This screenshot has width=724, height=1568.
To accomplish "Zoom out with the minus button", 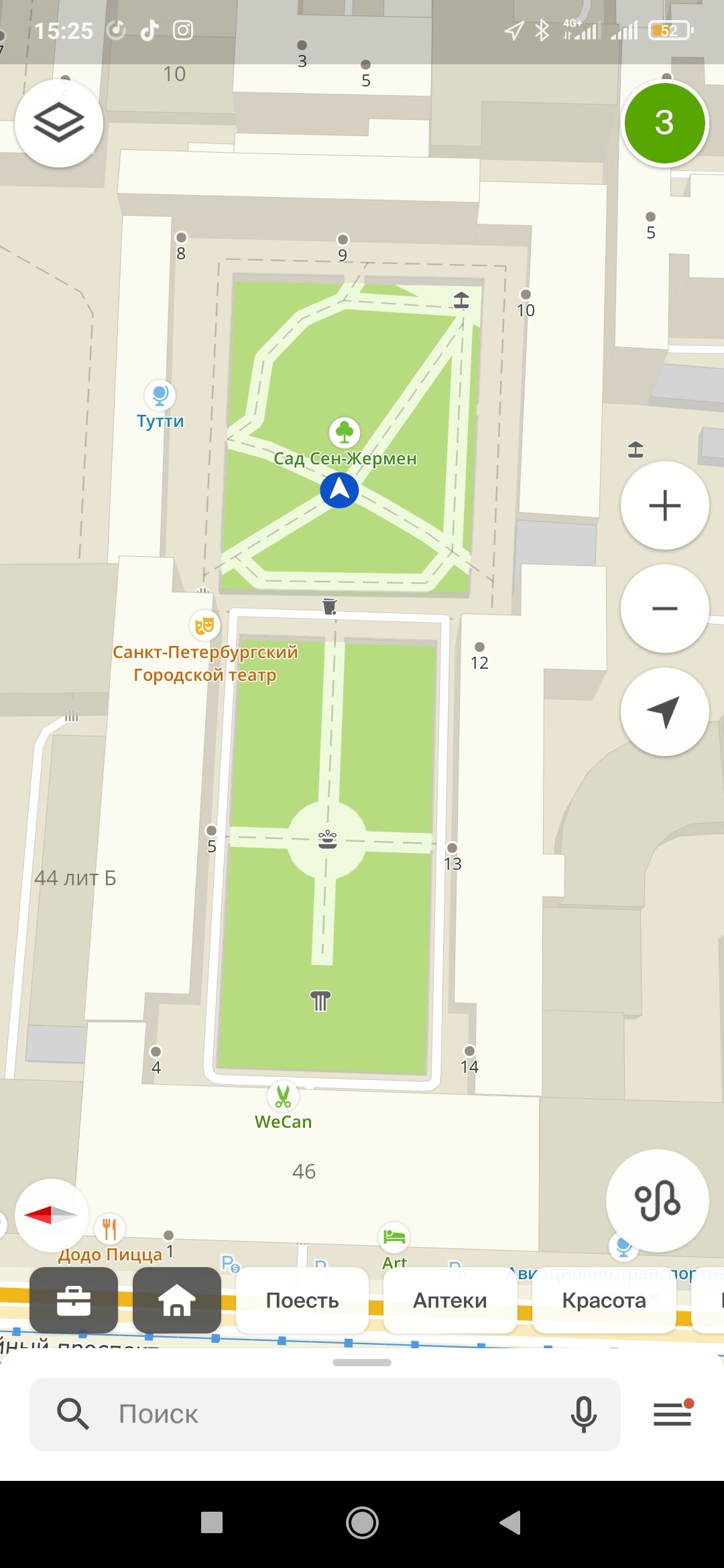I will (664, 608).
